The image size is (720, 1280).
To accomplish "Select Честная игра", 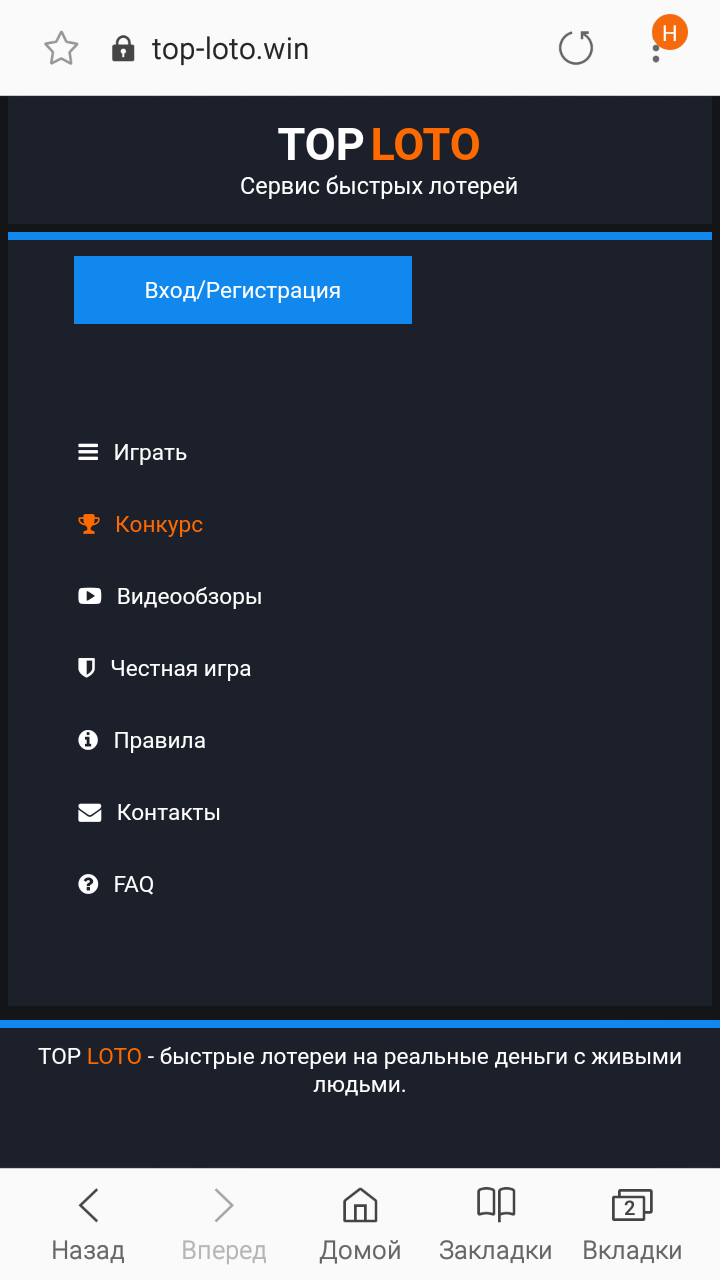I will (180, 669).
